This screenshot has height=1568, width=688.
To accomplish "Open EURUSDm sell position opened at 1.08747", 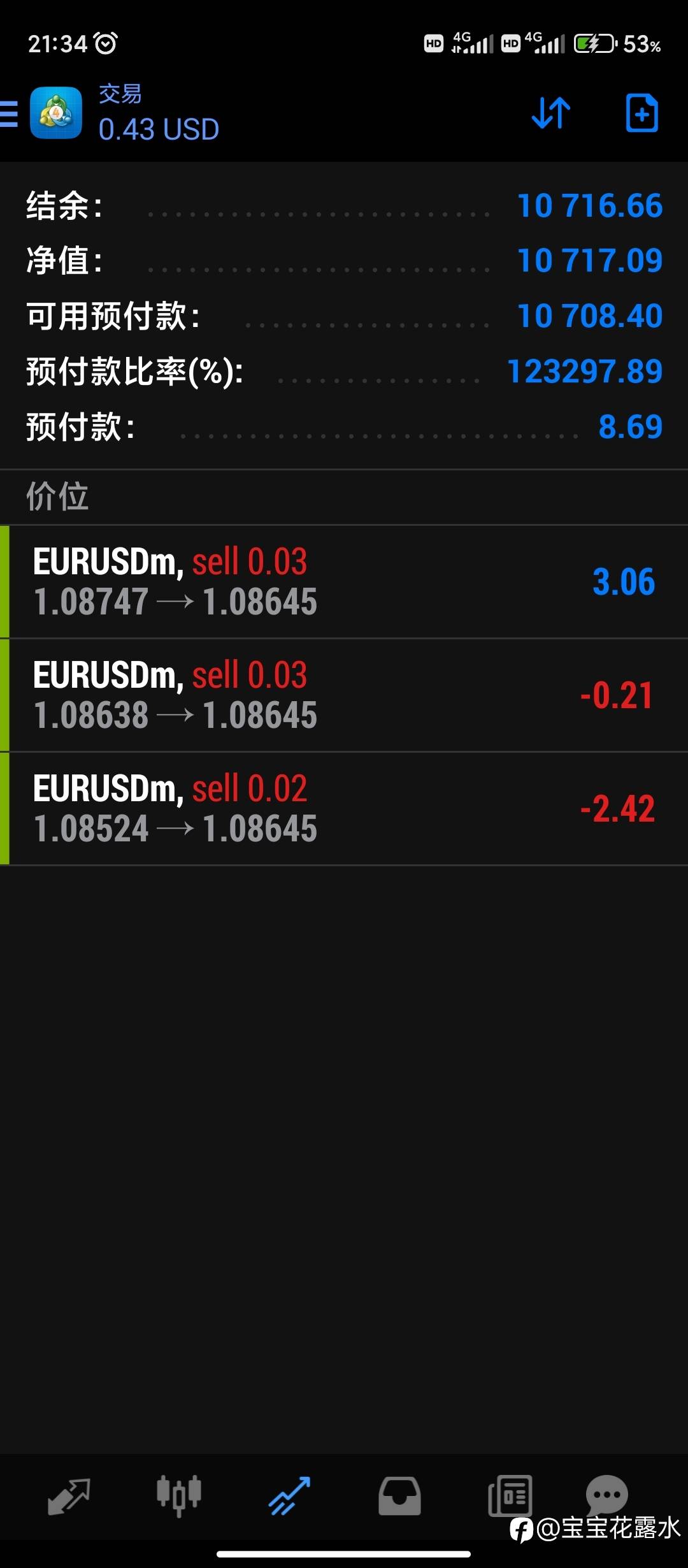I will [x=344, y=581].
